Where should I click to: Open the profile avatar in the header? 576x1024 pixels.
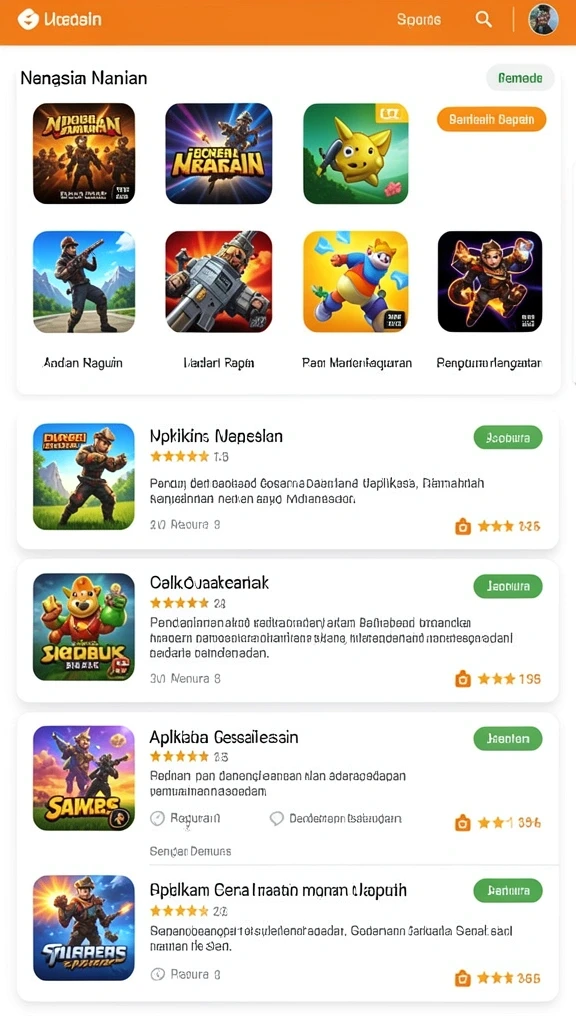(x=543, y=19)
